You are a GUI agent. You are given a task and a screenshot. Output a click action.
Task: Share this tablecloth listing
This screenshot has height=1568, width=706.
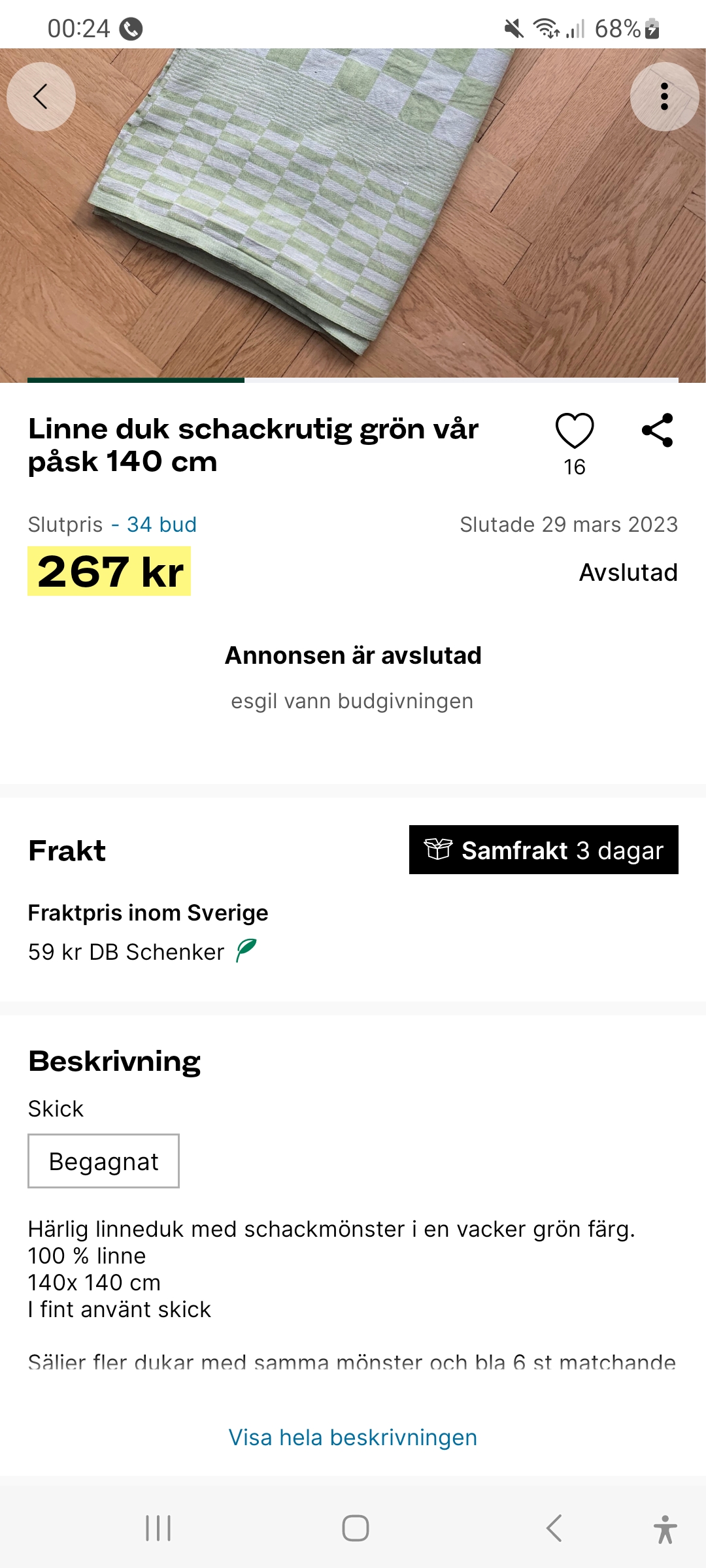(x=657, y=430)
